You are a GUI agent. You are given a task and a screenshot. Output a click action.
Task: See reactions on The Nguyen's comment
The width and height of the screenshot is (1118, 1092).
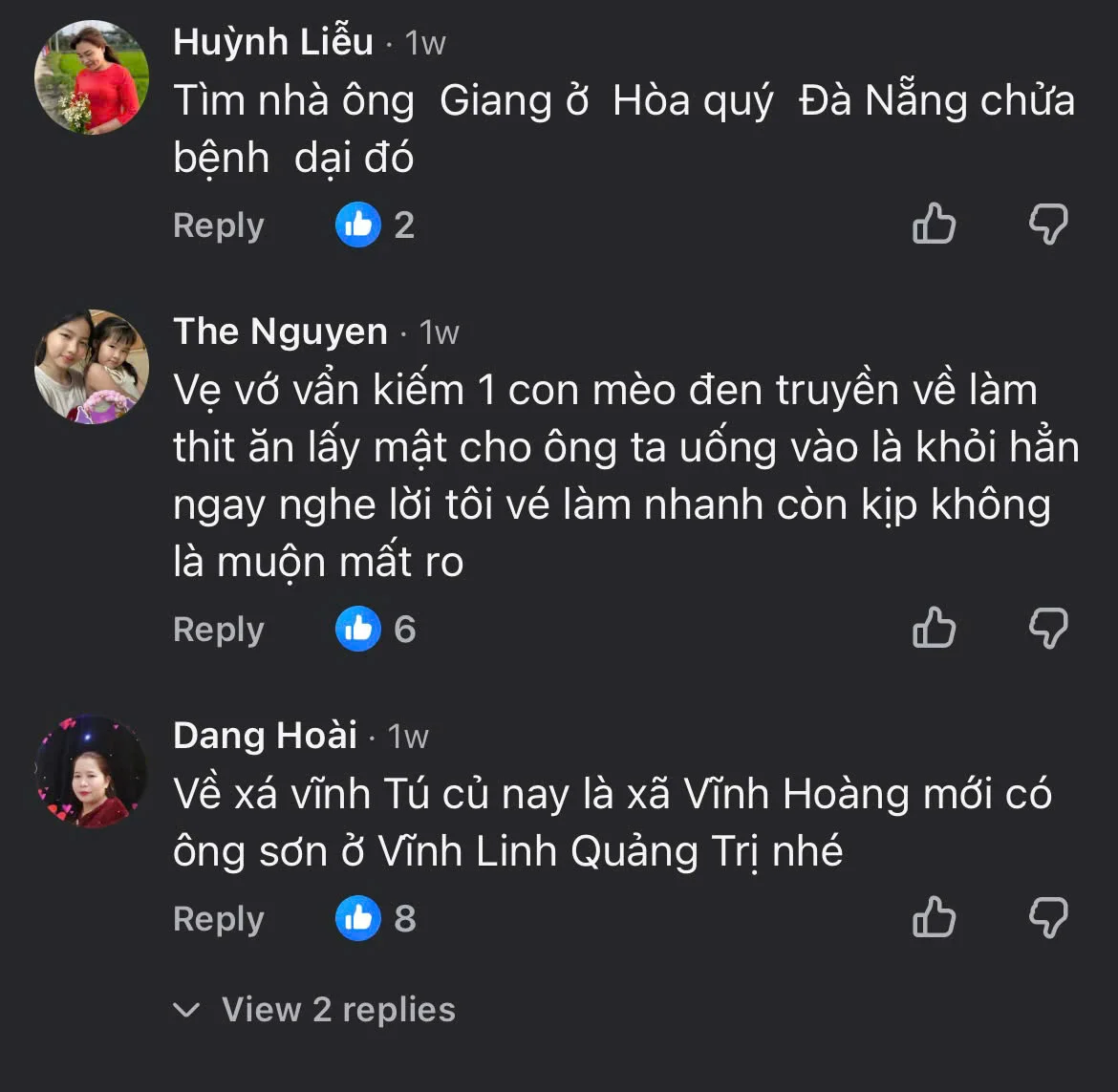(376, 630)
